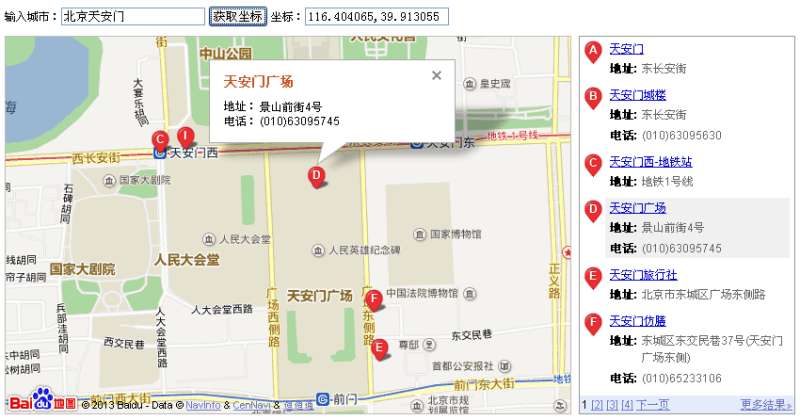Tap the city name input field
This screenshot has width=800, height=420.
tap(133, 17)
